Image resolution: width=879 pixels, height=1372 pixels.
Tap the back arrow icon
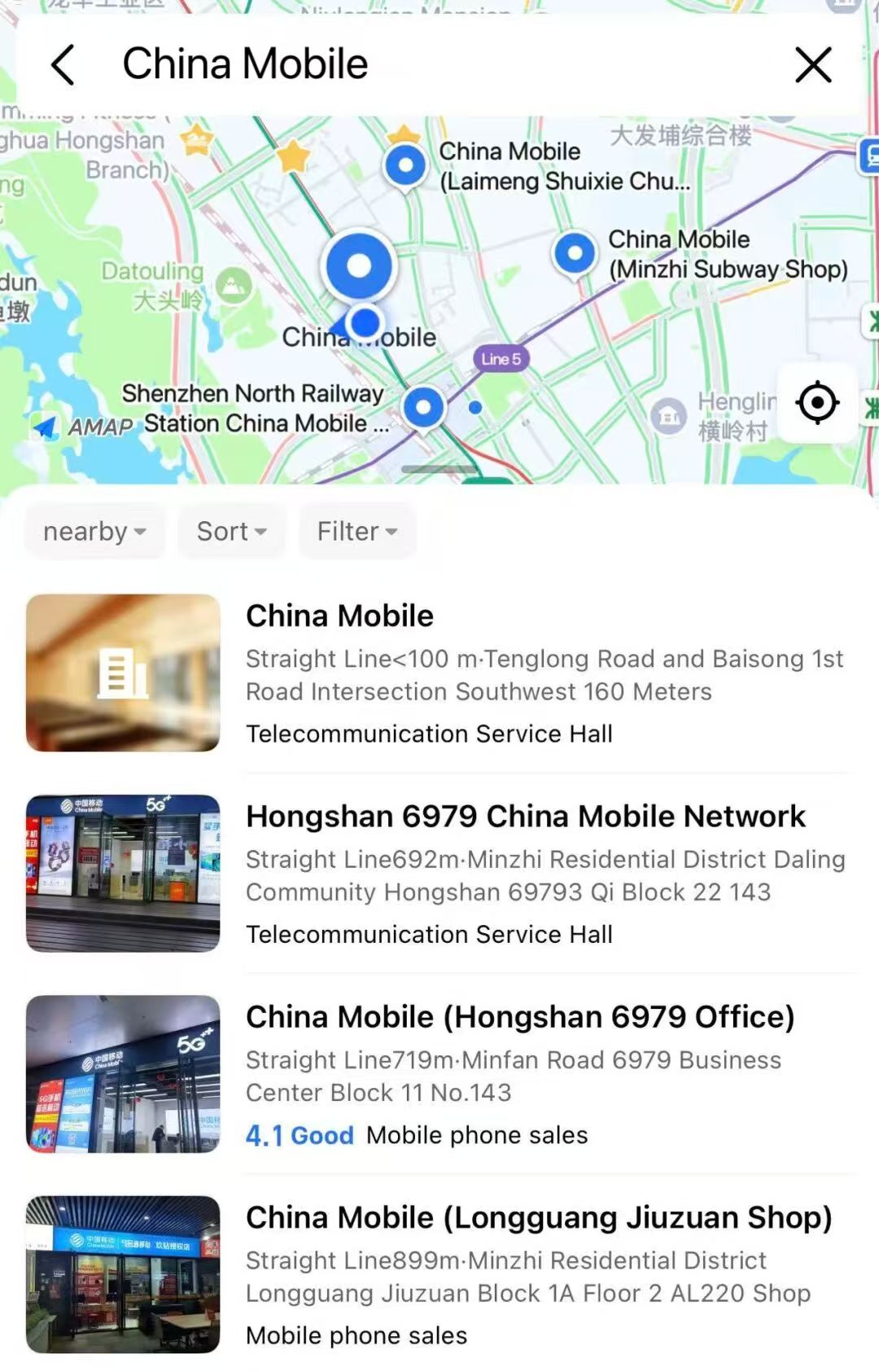[63, 64]
